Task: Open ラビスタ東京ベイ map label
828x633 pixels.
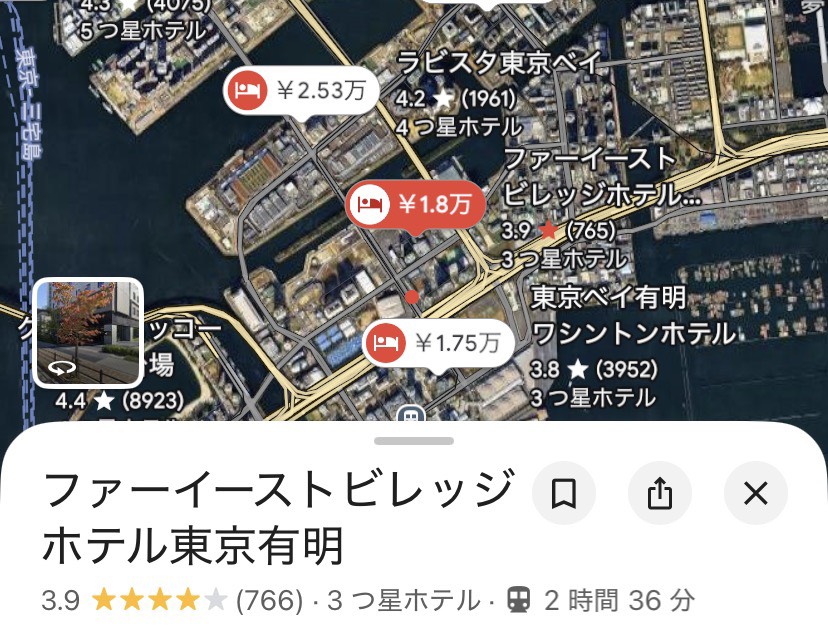Action: (498, 62)
